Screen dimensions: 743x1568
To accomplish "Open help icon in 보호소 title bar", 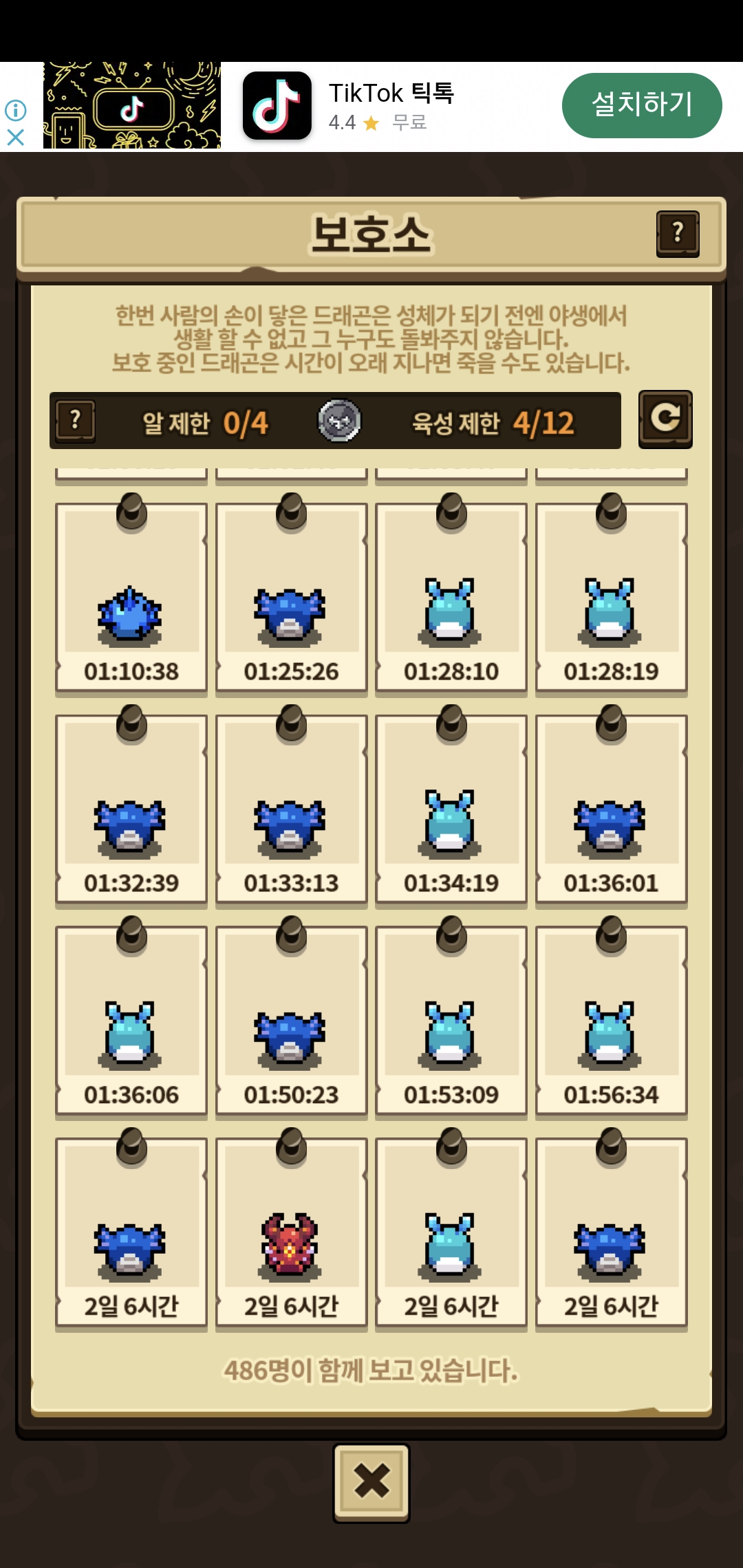I will 678,234.
